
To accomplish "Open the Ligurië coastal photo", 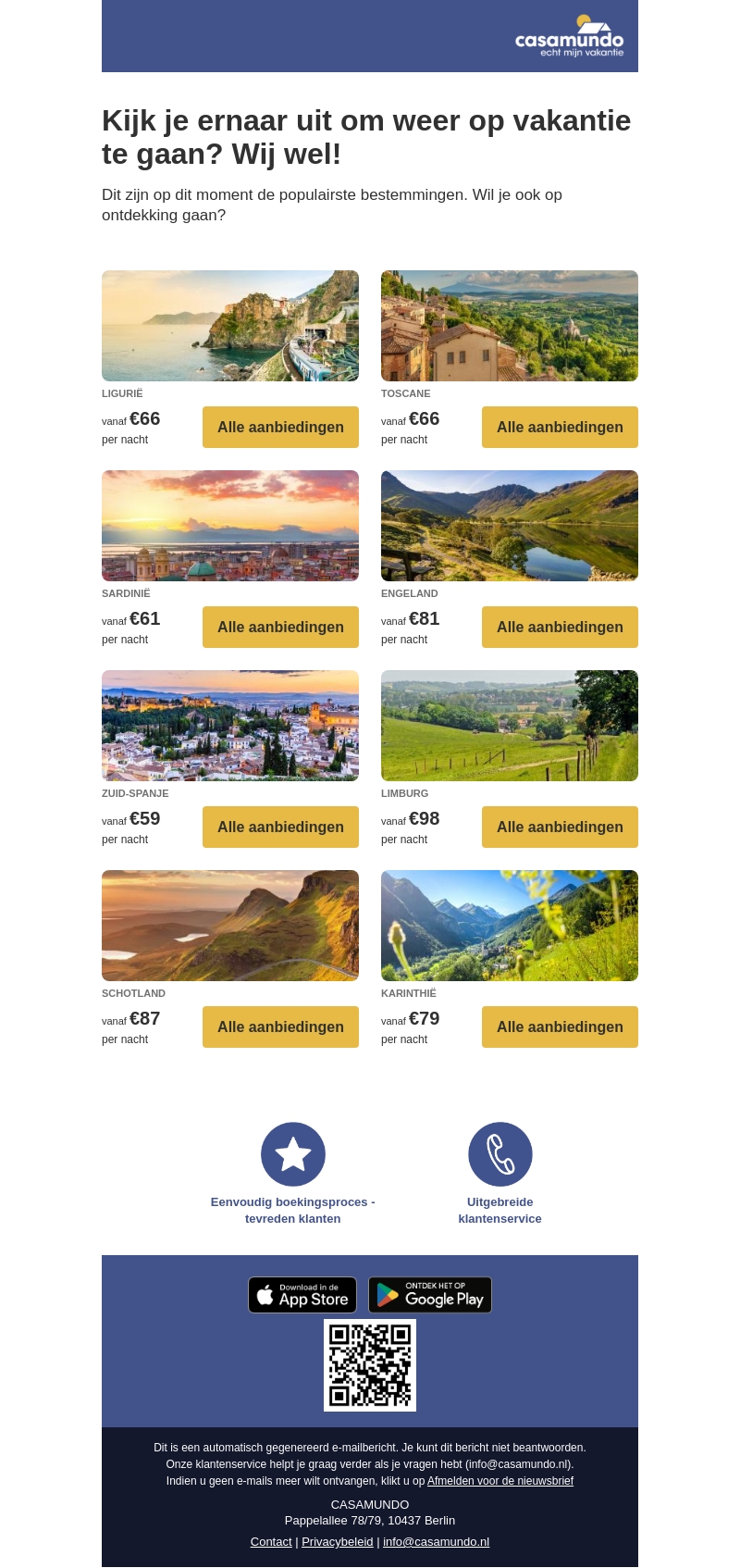I will click(x=230, y=326).
